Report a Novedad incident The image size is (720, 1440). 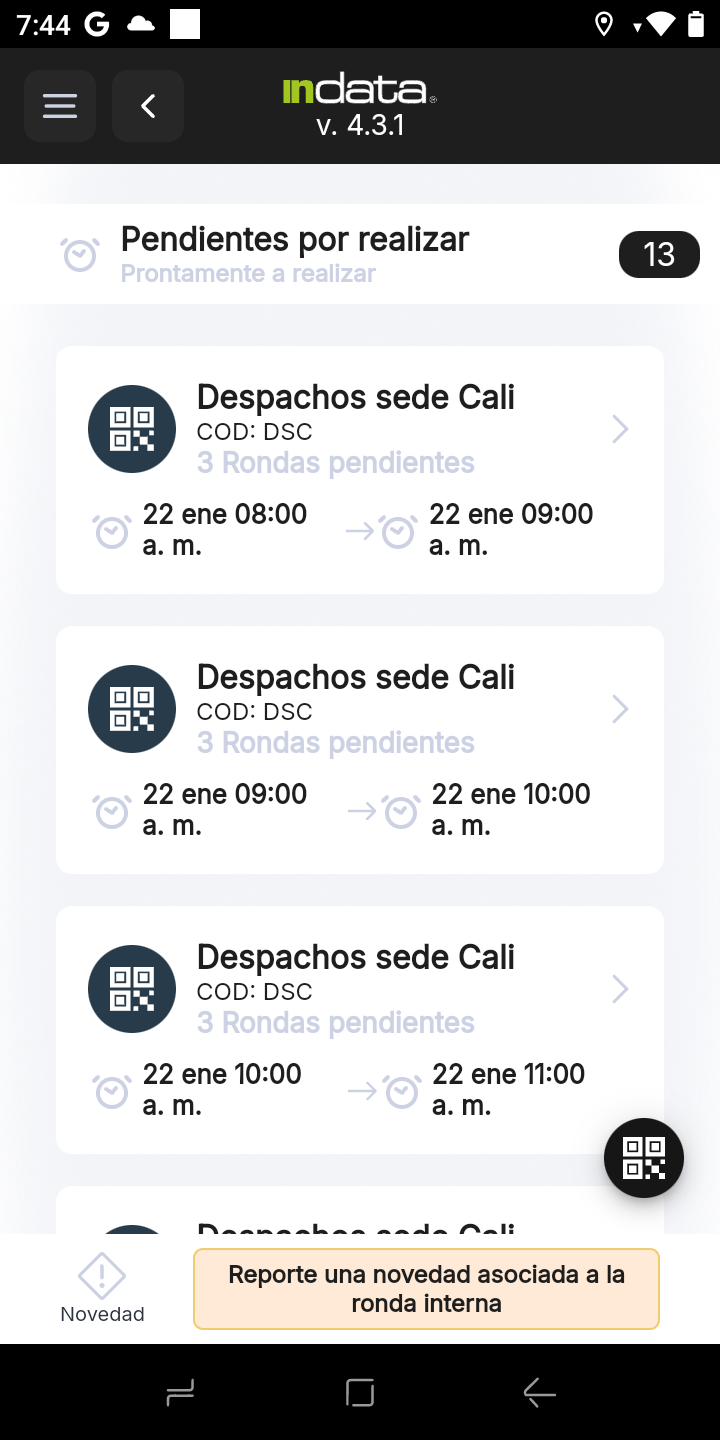tap(102, 1288)
